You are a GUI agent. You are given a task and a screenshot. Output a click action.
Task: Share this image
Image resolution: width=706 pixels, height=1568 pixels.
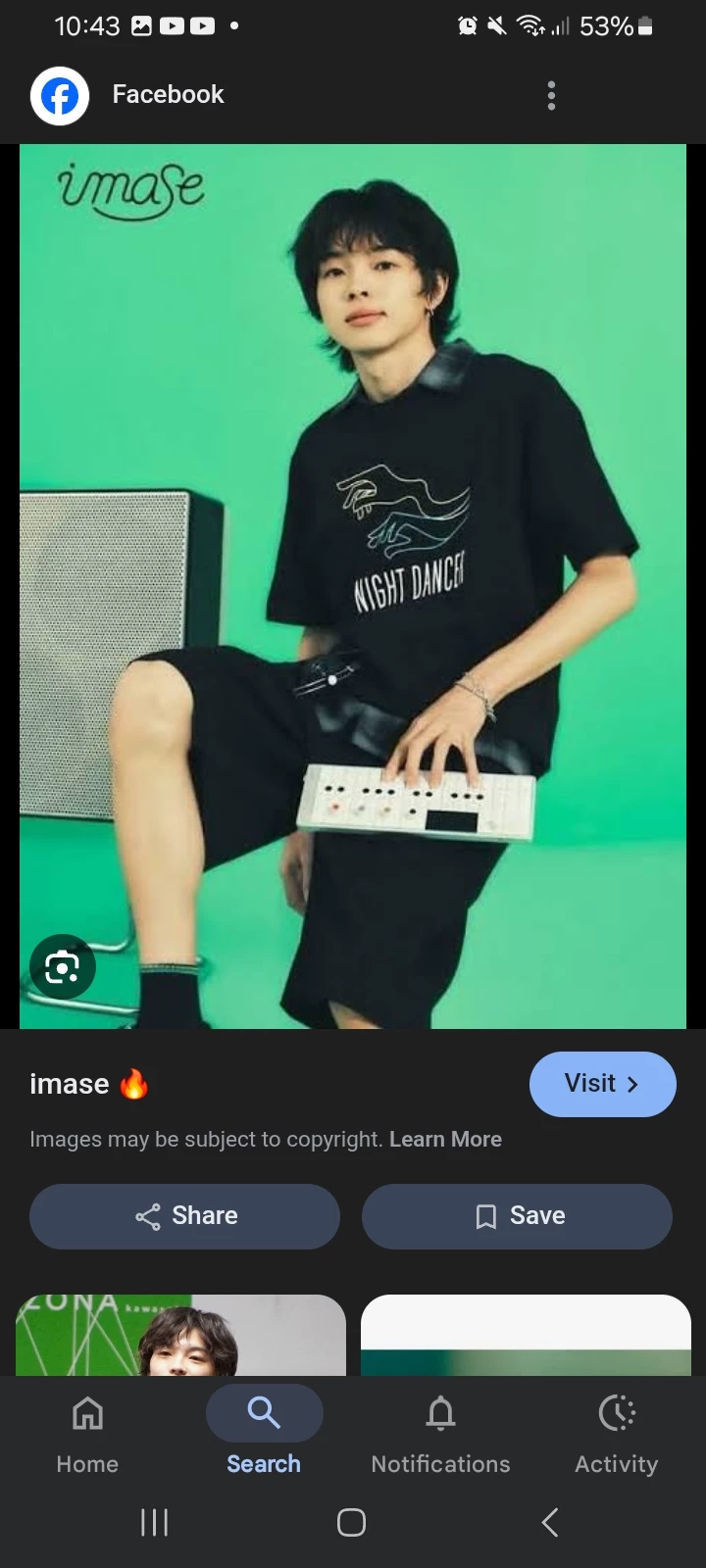point(184,1216)
